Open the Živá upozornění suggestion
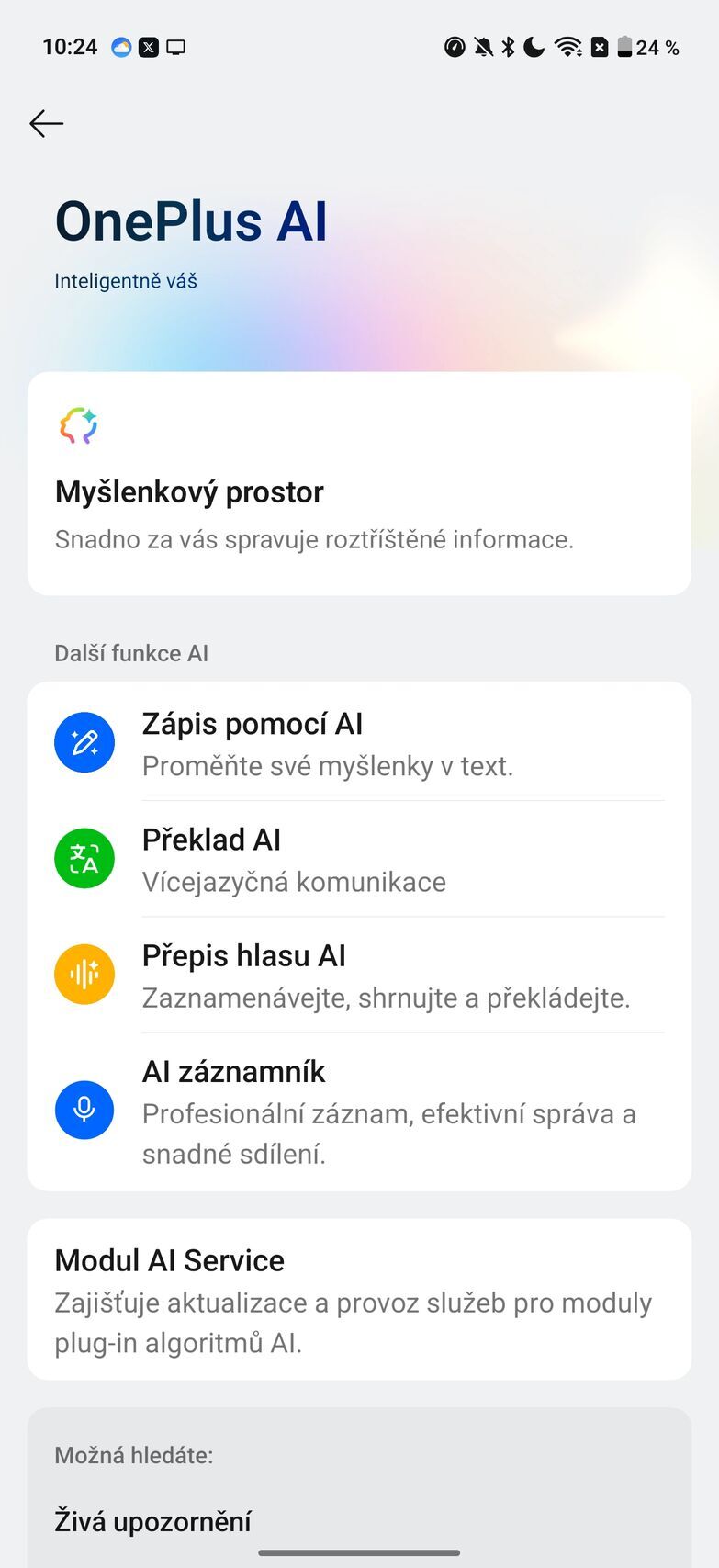 tap(153, 1520)
